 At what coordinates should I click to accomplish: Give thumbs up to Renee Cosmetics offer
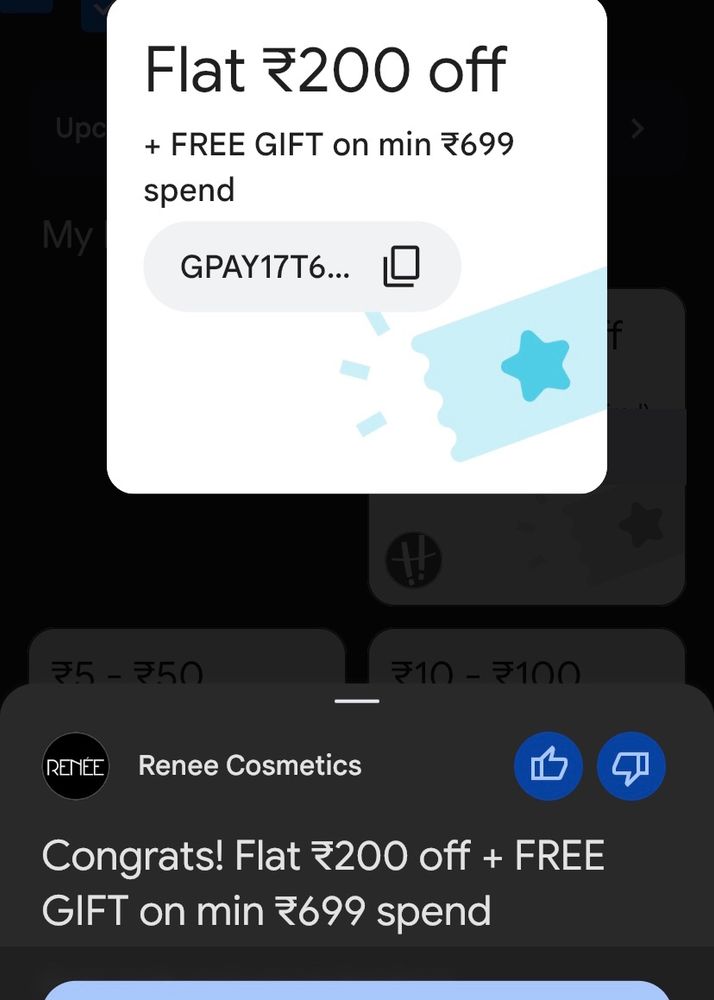(x=548, y=767)
